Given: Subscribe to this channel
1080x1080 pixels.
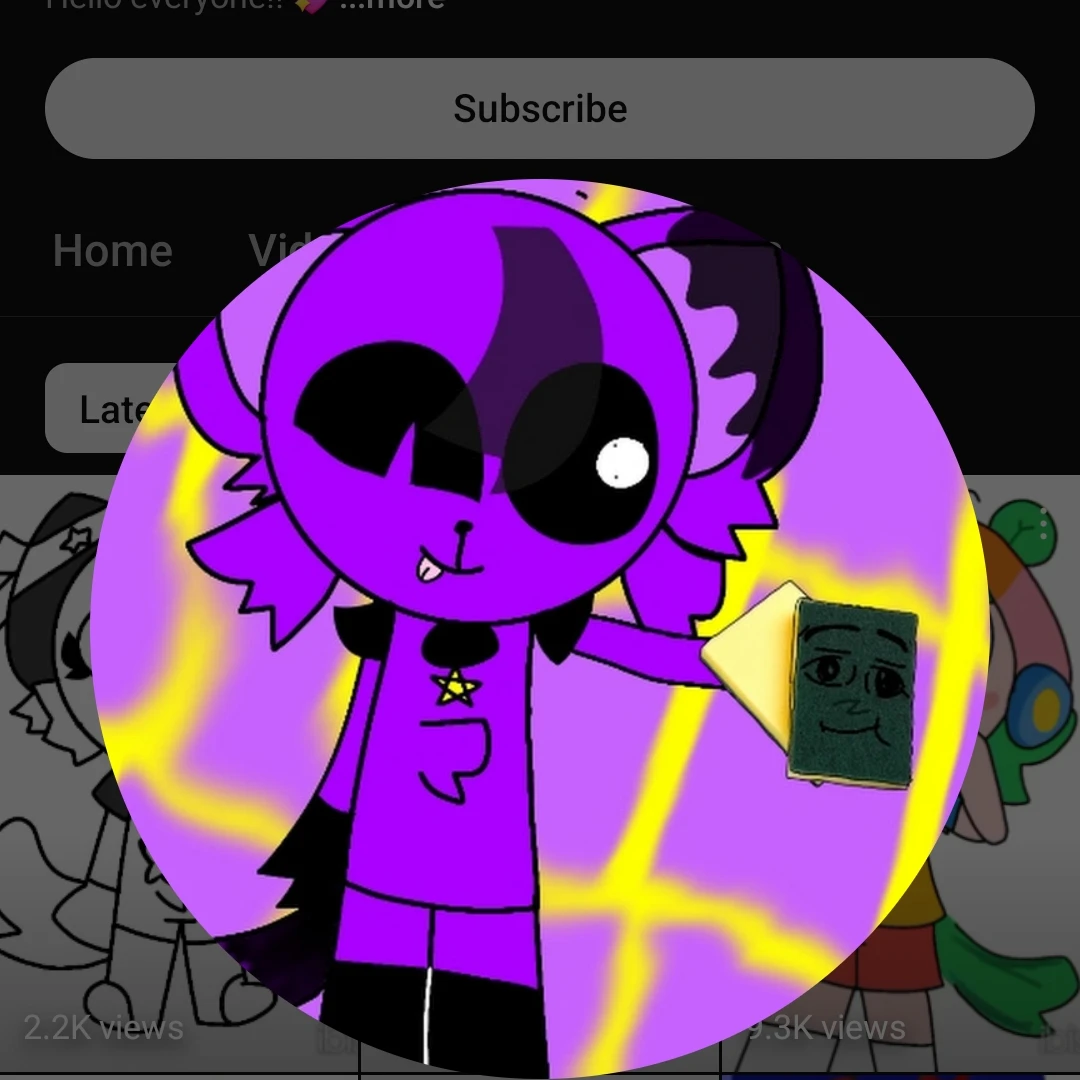Looking at the screenshot, I should point(540,108).
